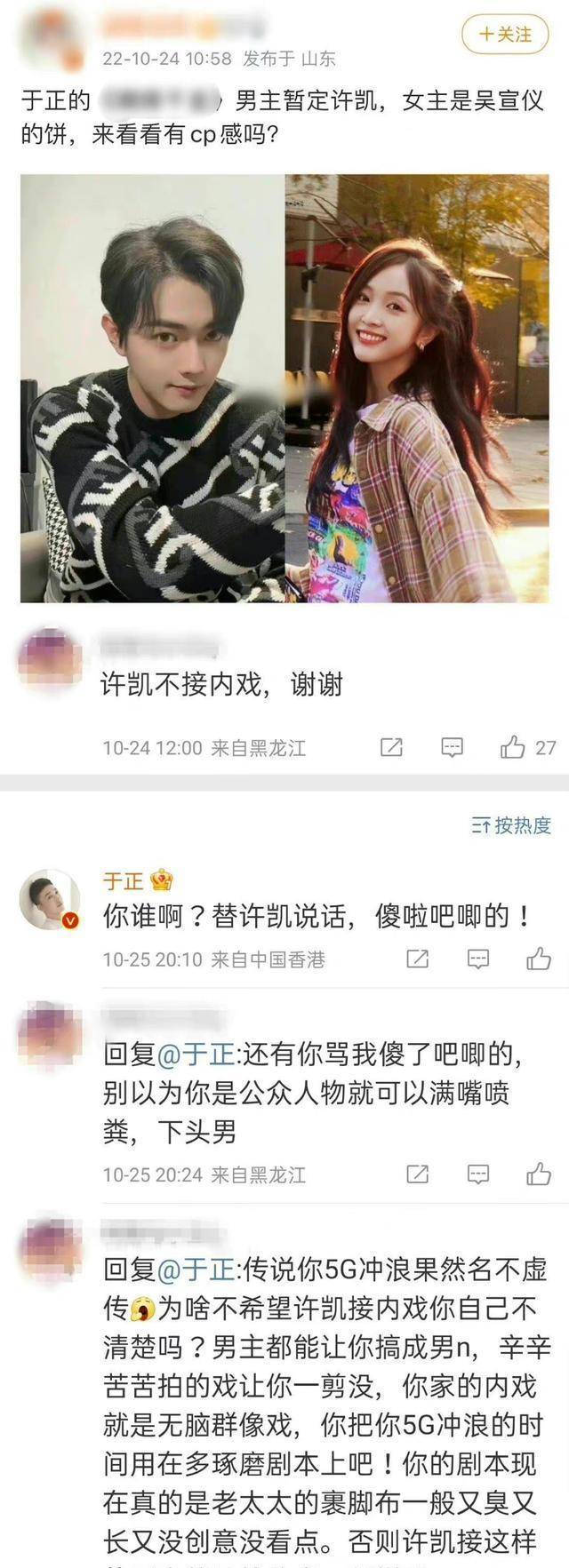This screenshot has width=569, height=1568.
Task: Reply to the comment 许凯不接内戏，谢谢
Action: tap(452, 747)
